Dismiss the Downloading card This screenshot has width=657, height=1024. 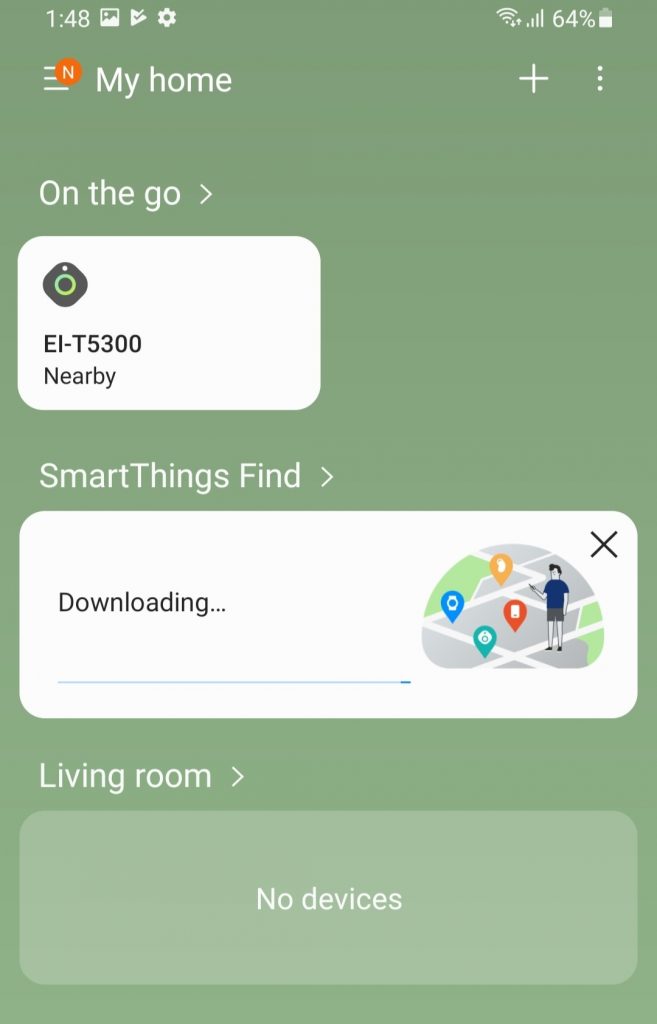[x=604, y=545]
